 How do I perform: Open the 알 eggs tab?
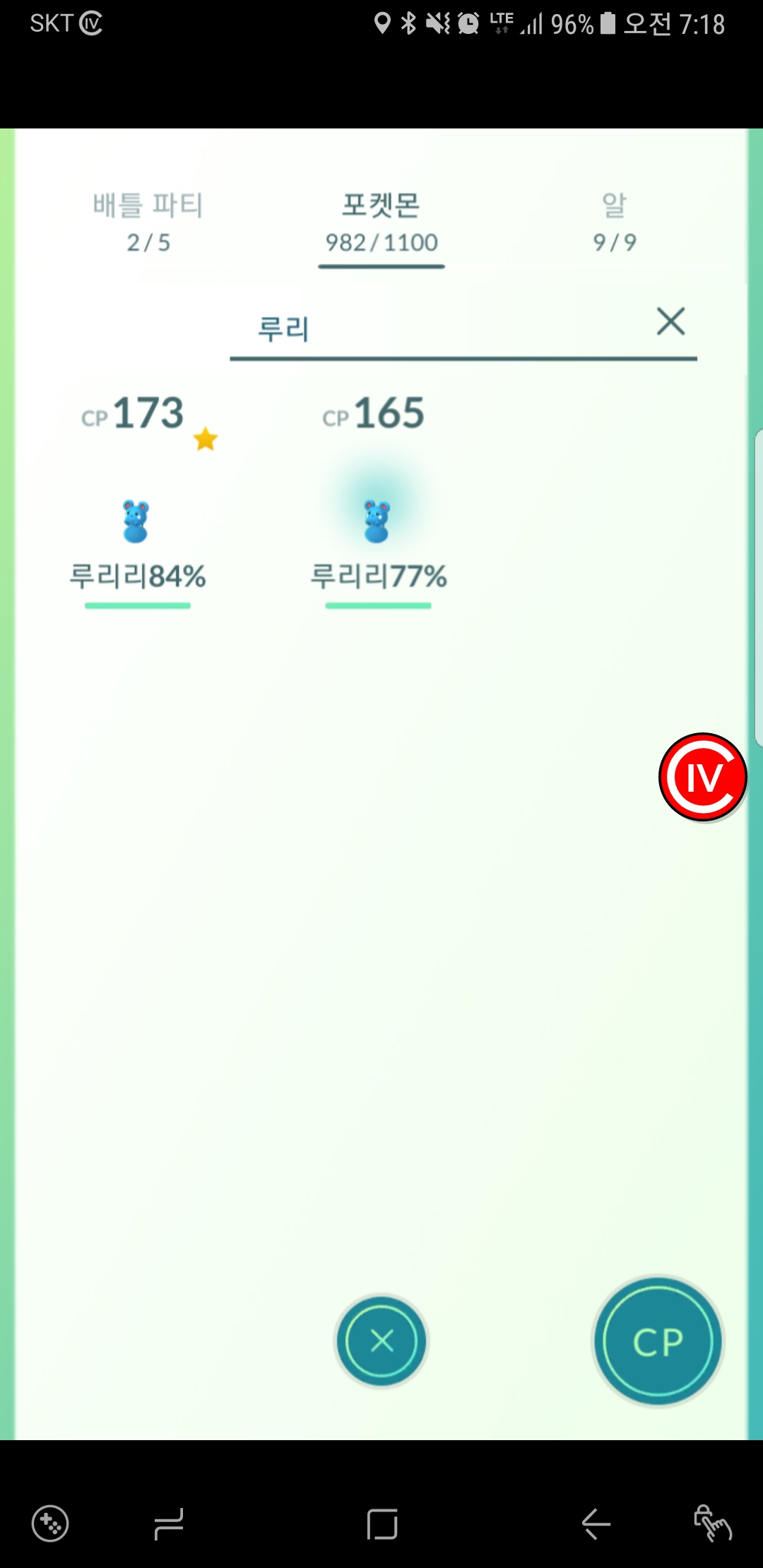click(614, 222)
